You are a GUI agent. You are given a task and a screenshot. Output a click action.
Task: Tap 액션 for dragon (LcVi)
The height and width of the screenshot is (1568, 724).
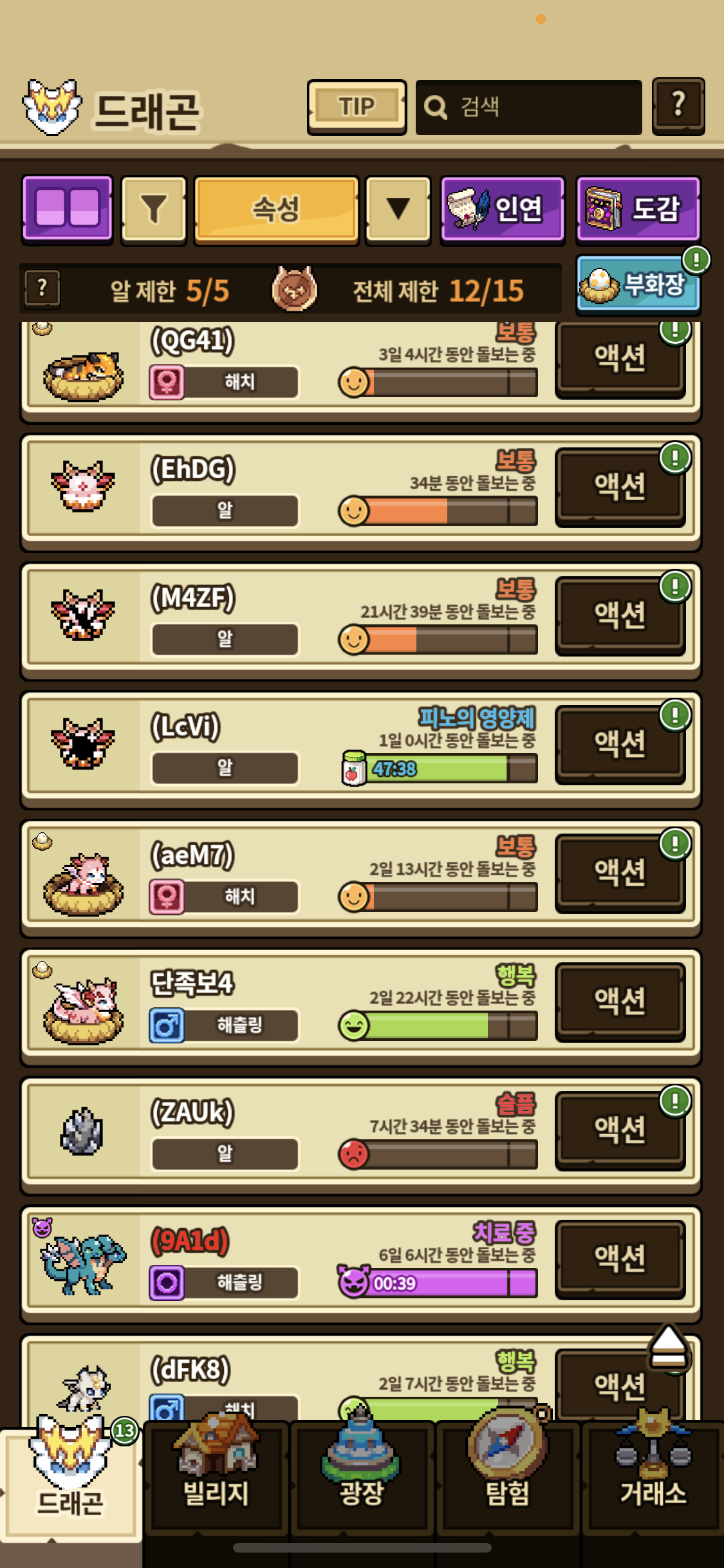click(x=620, y=743)
